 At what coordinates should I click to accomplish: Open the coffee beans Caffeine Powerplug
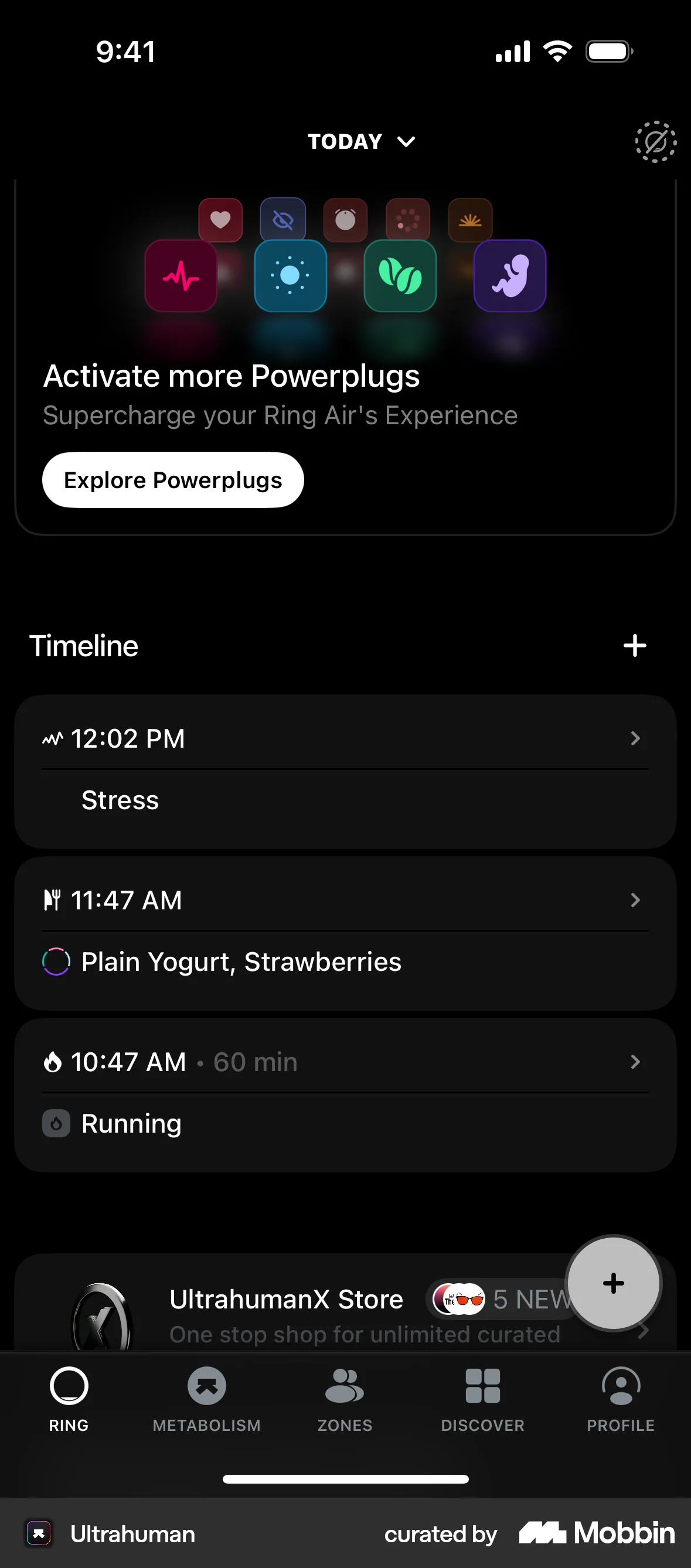(400, 275)
